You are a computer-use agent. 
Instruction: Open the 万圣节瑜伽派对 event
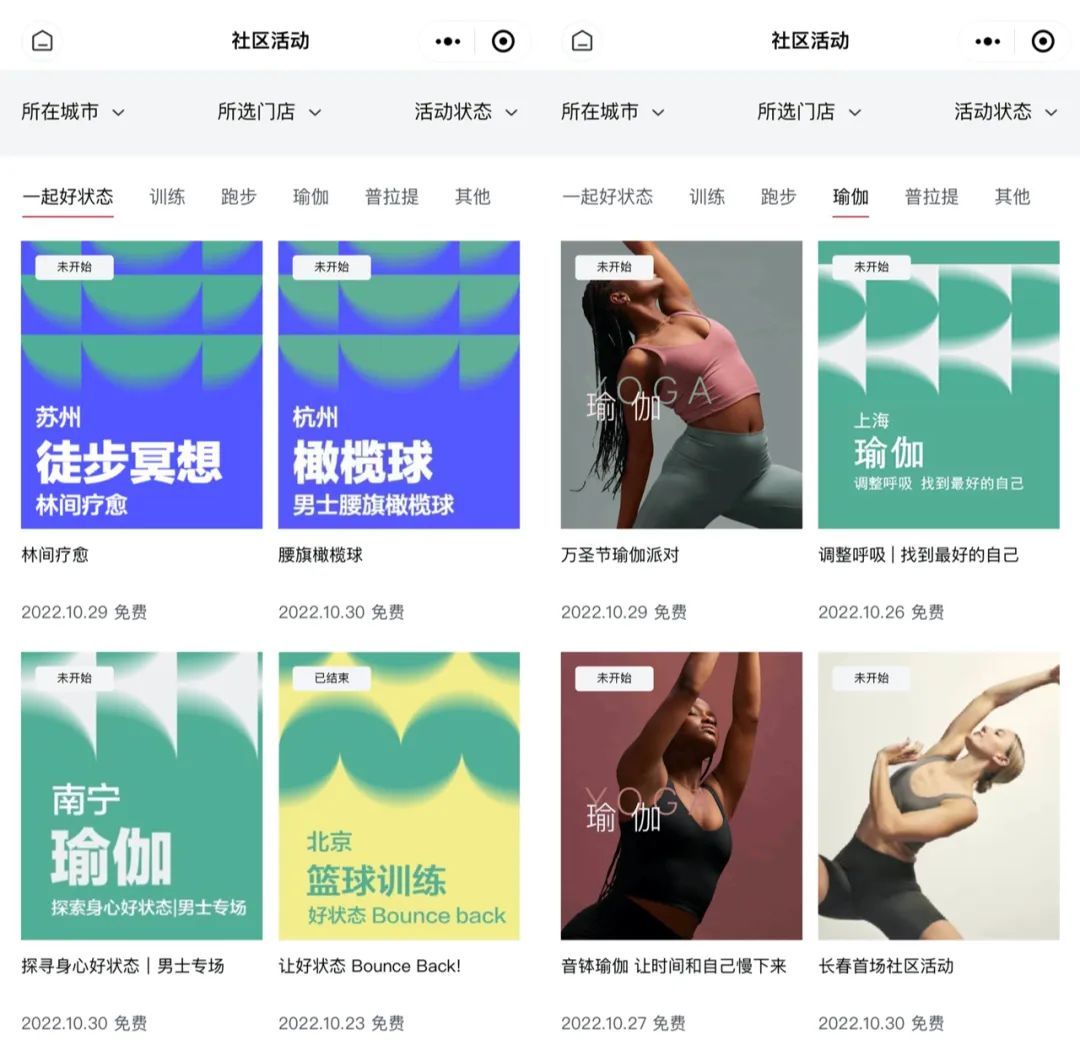[681, 385]
